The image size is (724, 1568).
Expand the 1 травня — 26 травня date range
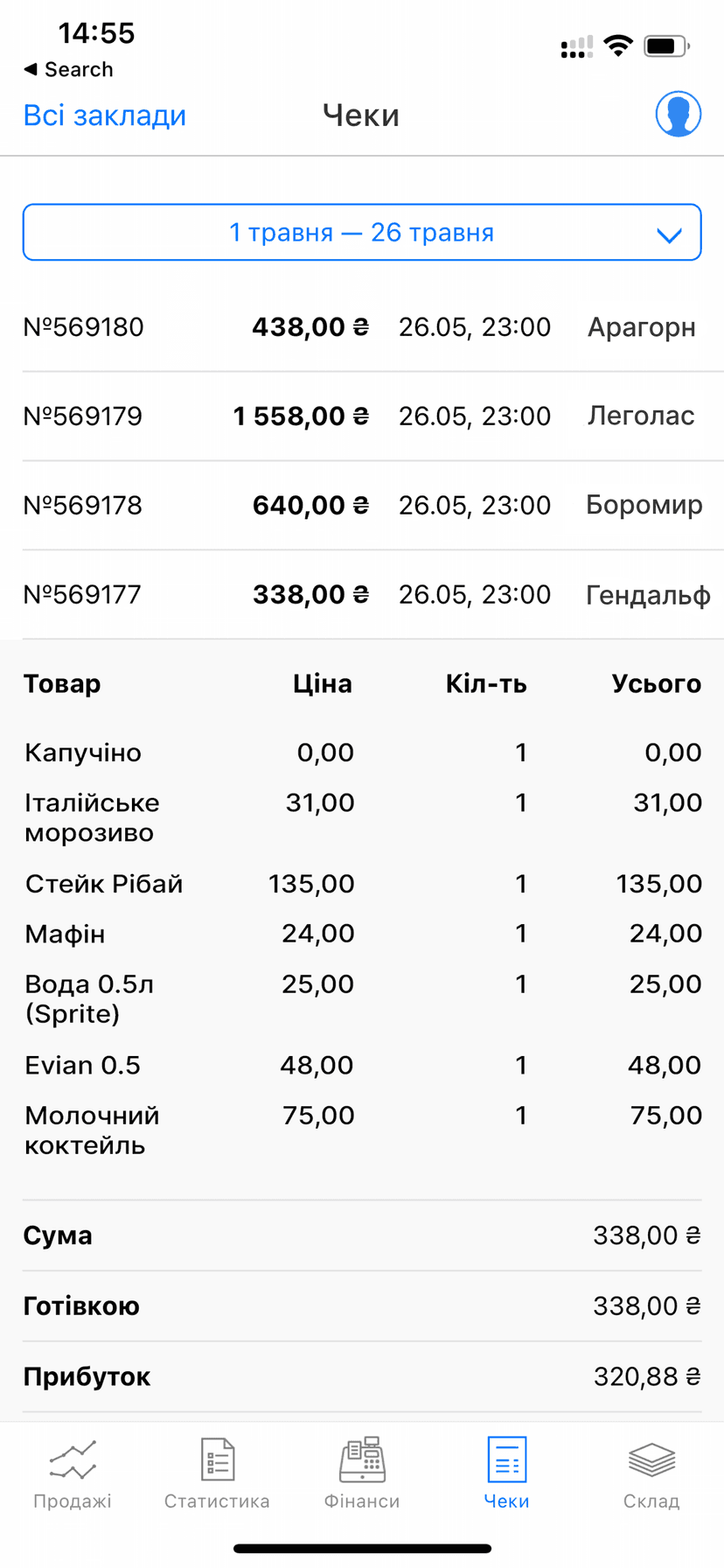point(362,233)
